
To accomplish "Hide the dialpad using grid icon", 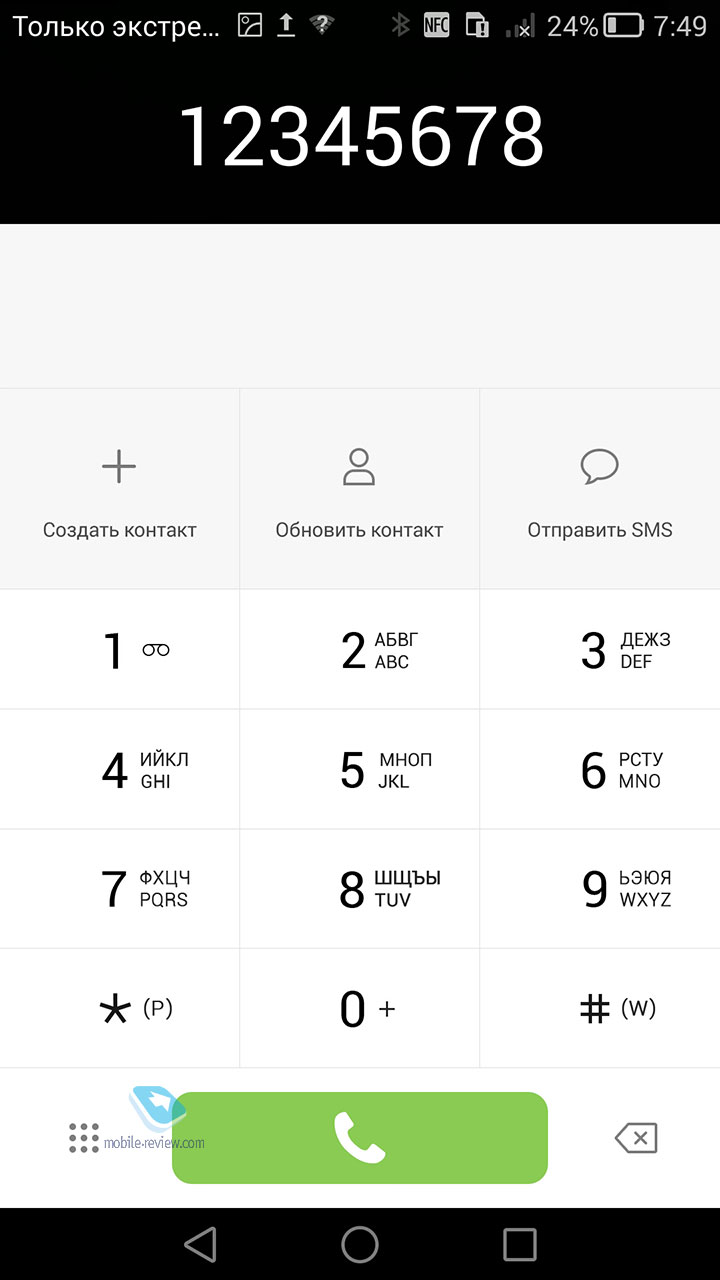I will (84, 1138).
